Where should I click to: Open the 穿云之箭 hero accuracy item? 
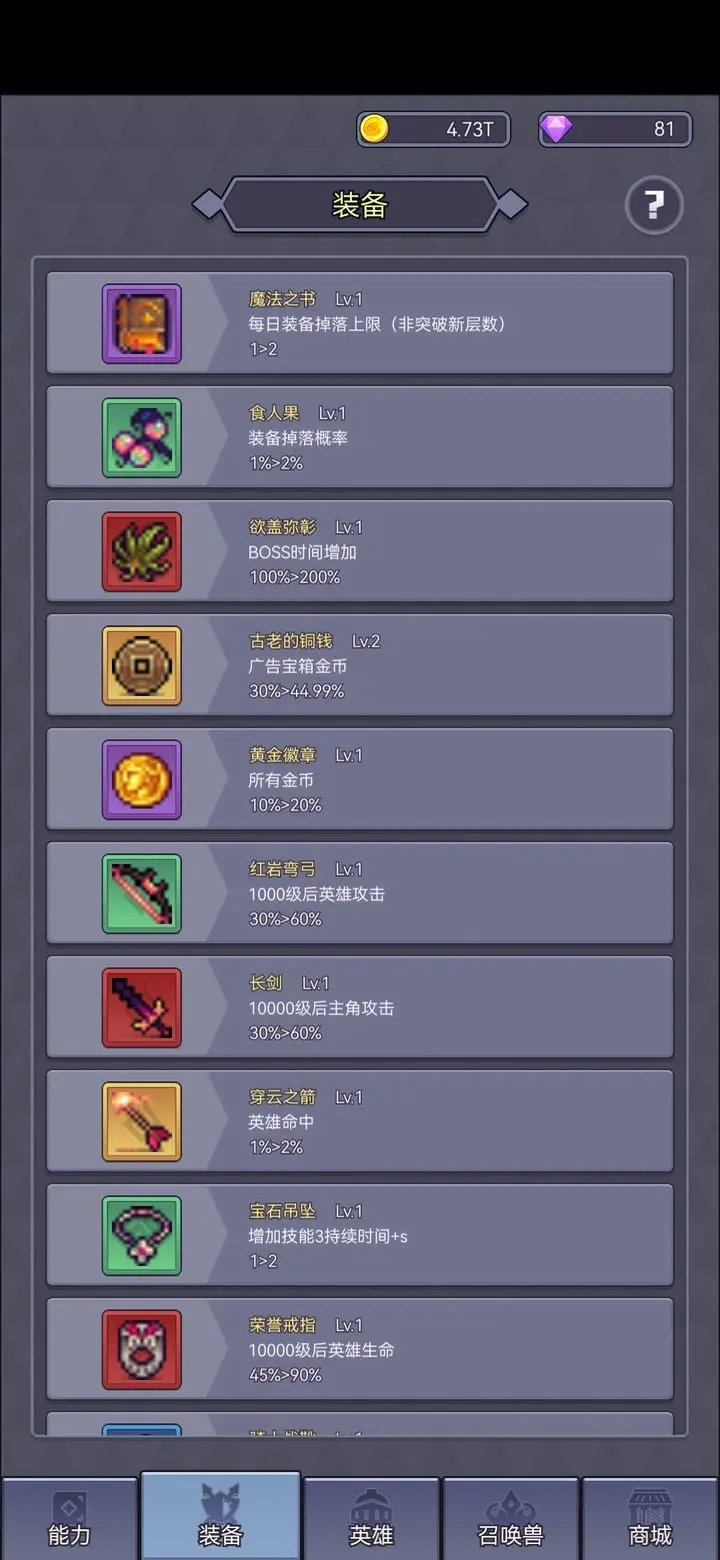tap(360, 1121)
